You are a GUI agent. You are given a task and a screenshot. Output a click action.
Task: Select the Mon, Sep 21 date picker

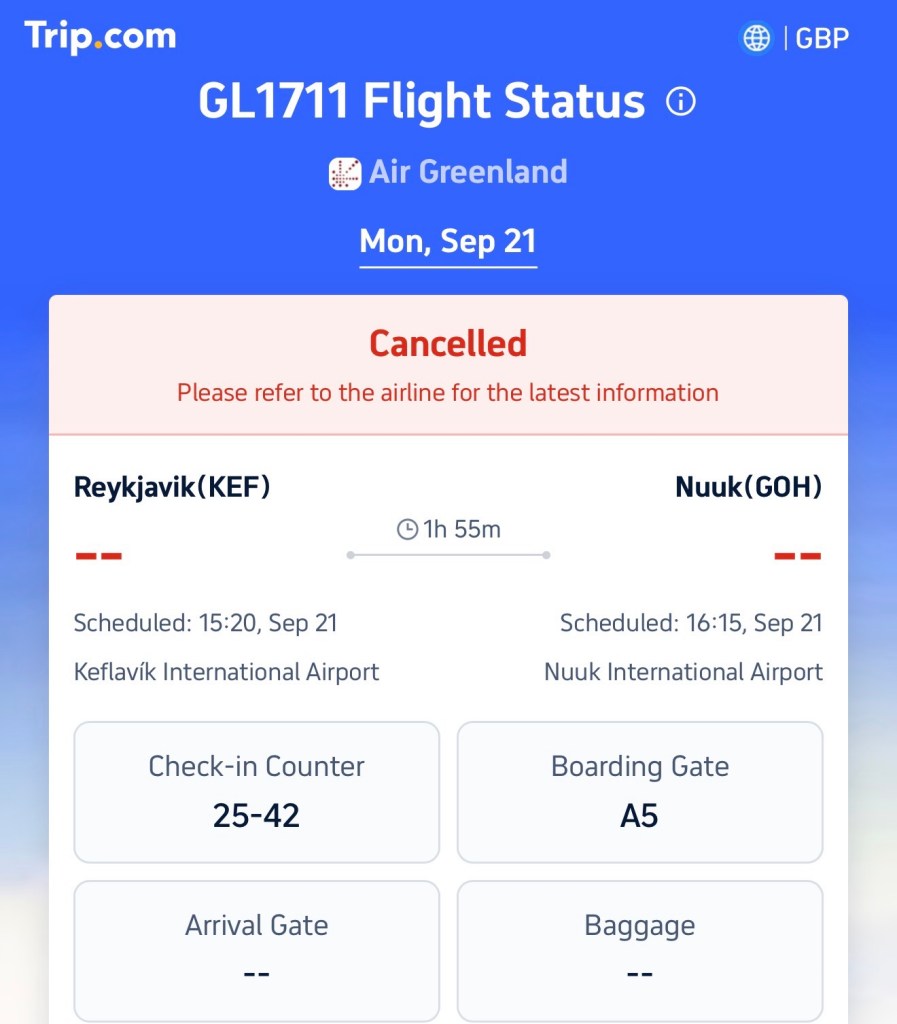point(448,243)
